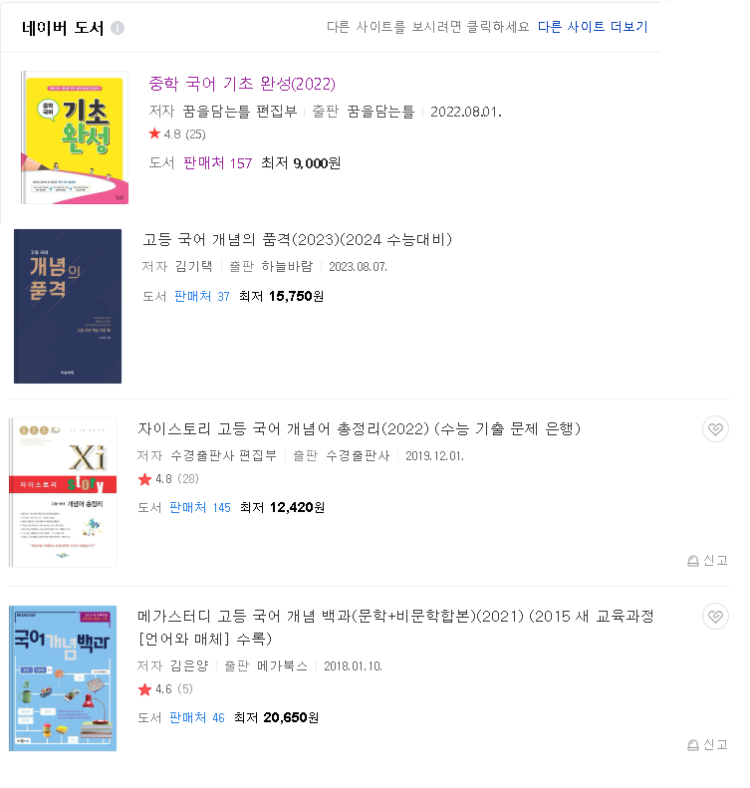Image resolution: width=750 pixels, height=788 pixels.
Task: View 판매처 145 for 자이스토리 book
Action: pyautogui.click(x=200, y=507)
